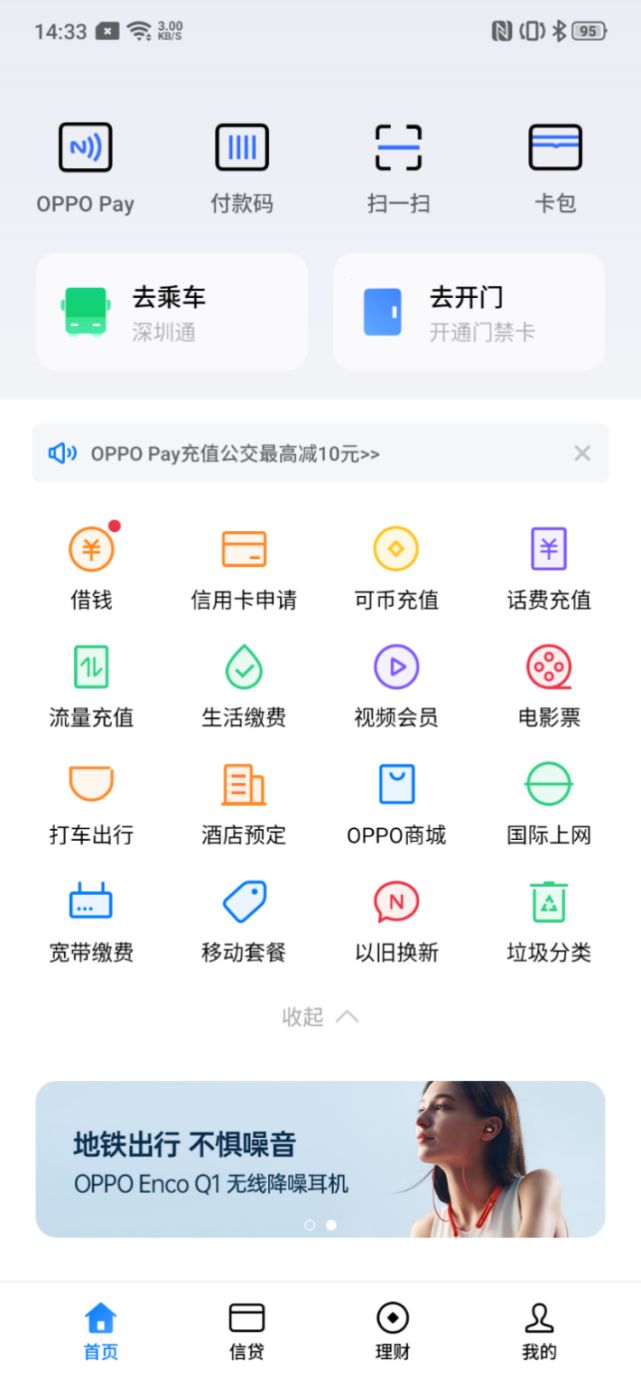Viewport: 641px width, 1389px height.
Task: Switch to the 理财 tab
Action: [x=393, y=1331]
